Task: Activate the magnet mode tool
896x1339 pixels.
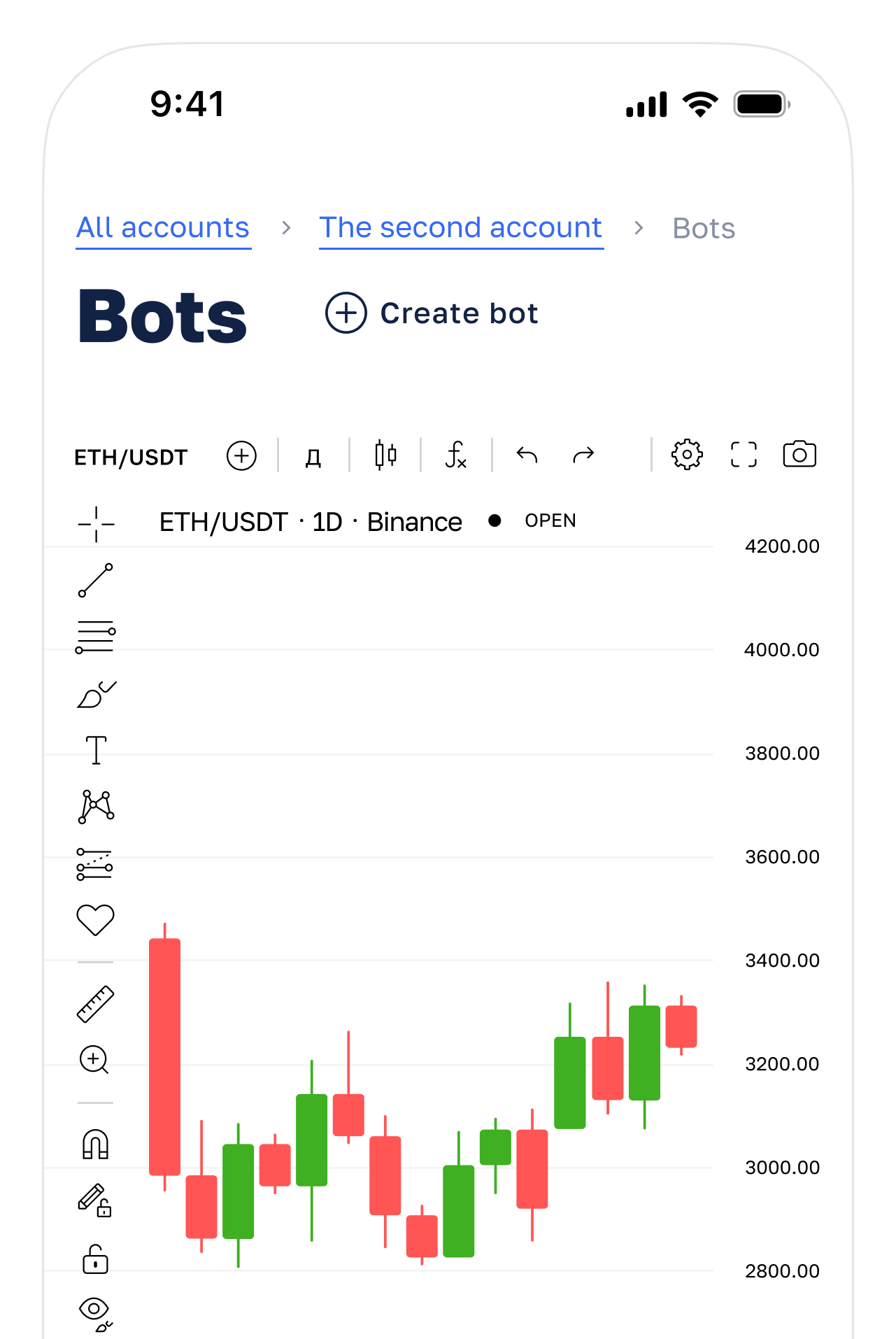Action: click(x=96, y=1145)
